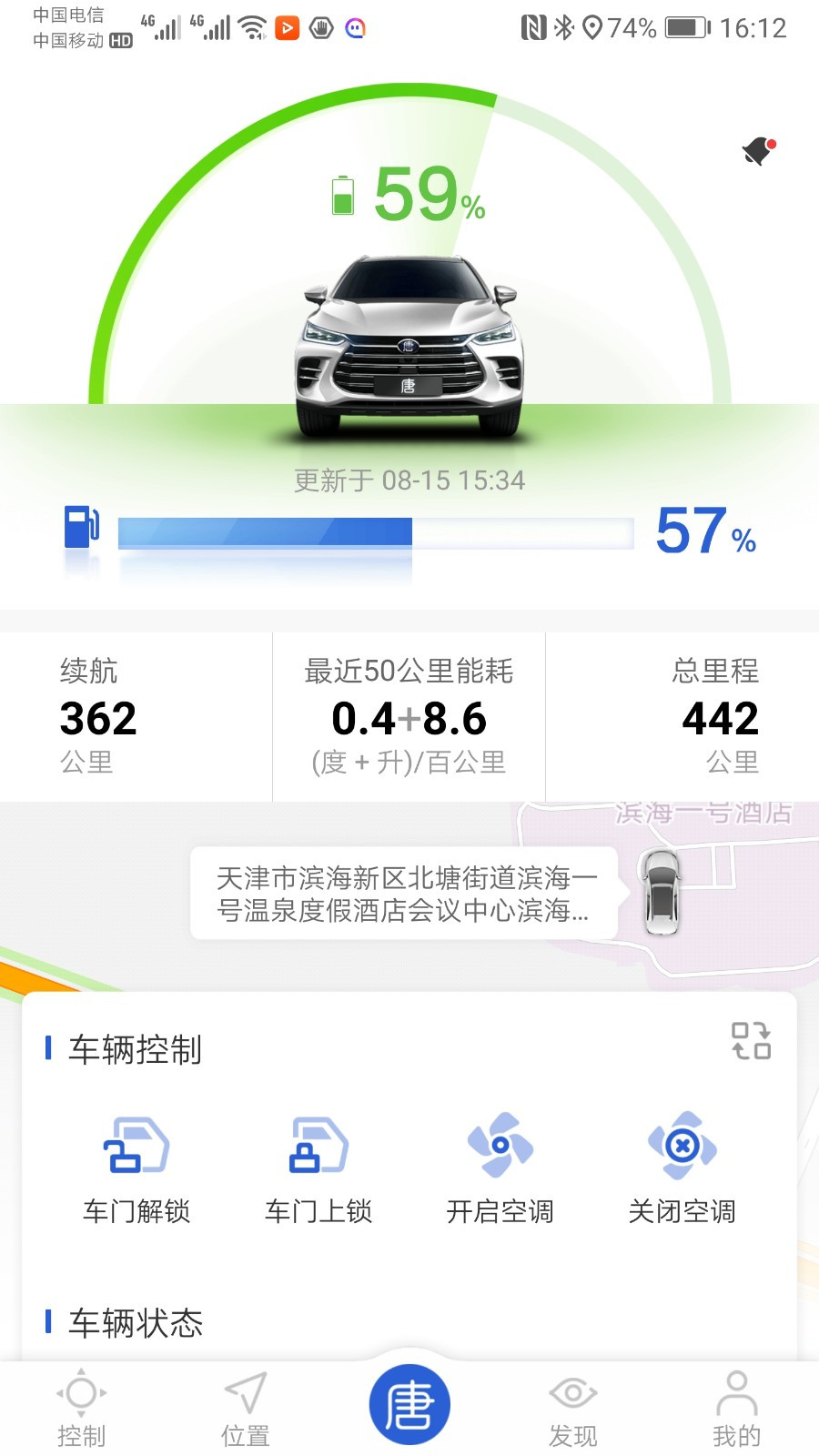Open the notifications bell
Image resolution: width=819 pixels, height=1456 pixels.
coord(758,152)
